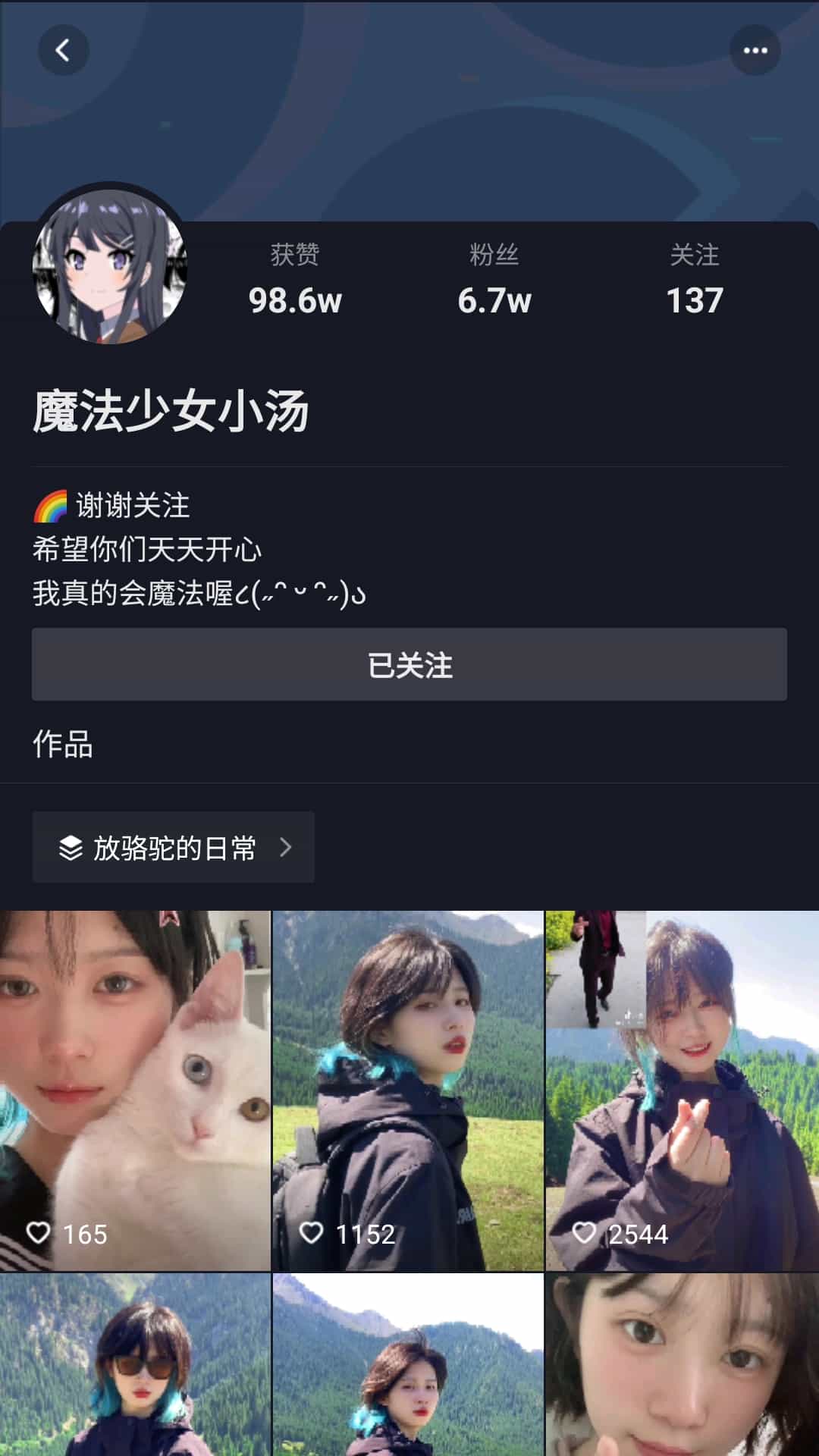Go back using the top-left arrow
This screenshot has height=1456, width=819.
[x=64, y=50]
